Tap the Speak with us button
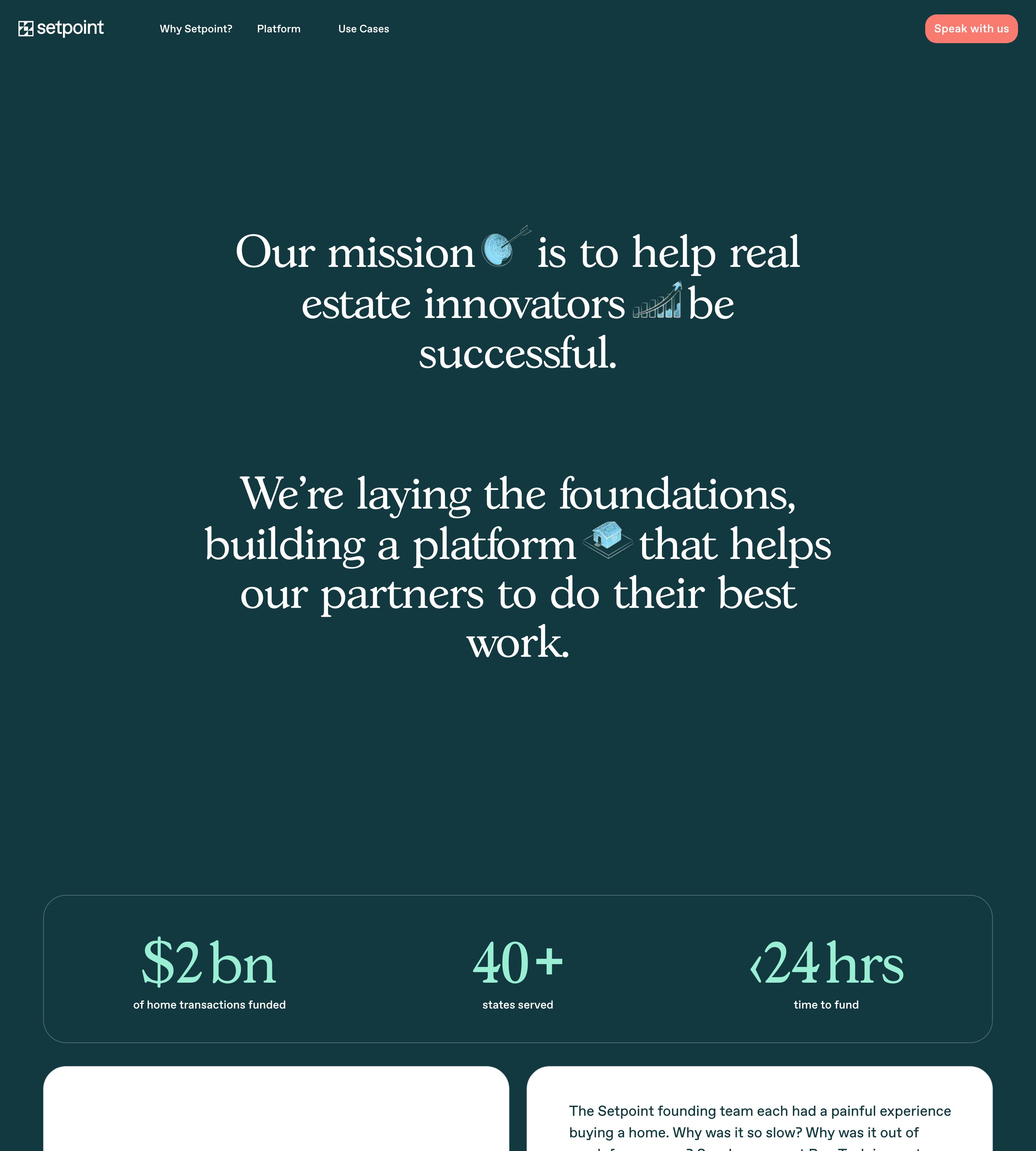 tap(971, 29)
